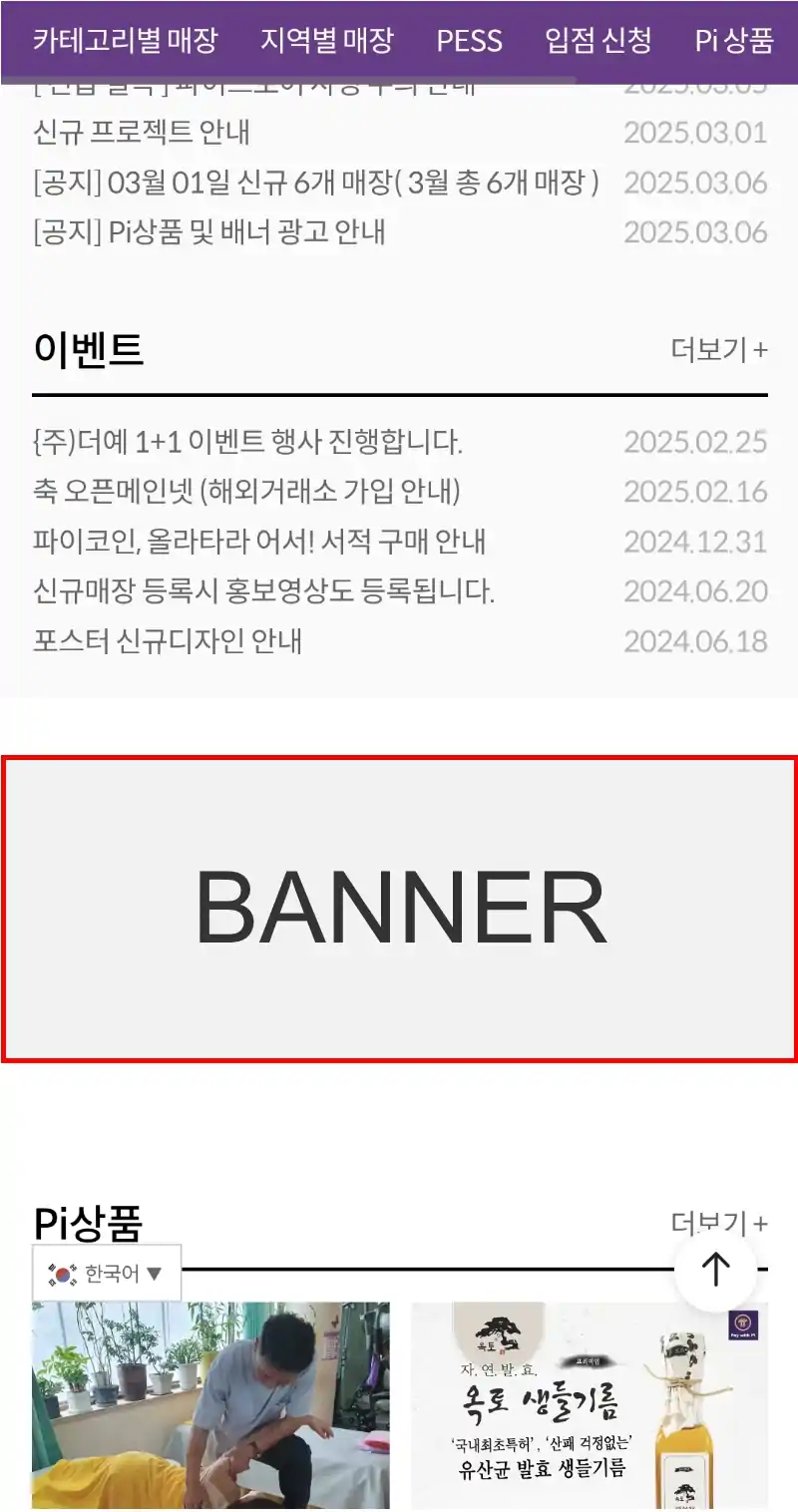
Task: Open the 옥로 생들기름 product card
Action: (x=590, y=1404)
